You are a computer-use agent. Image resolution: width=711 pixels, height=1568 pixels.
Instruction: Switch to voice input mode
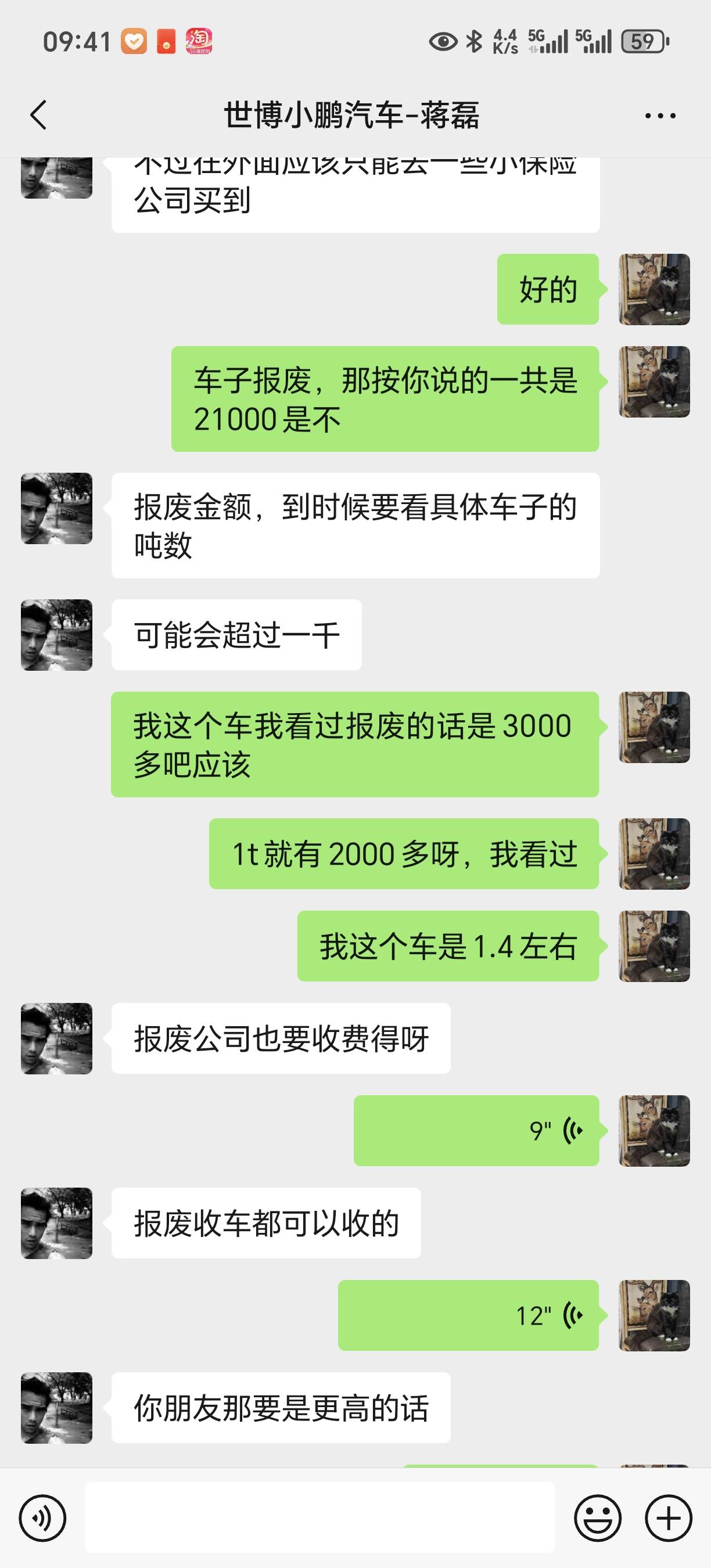42,1518
